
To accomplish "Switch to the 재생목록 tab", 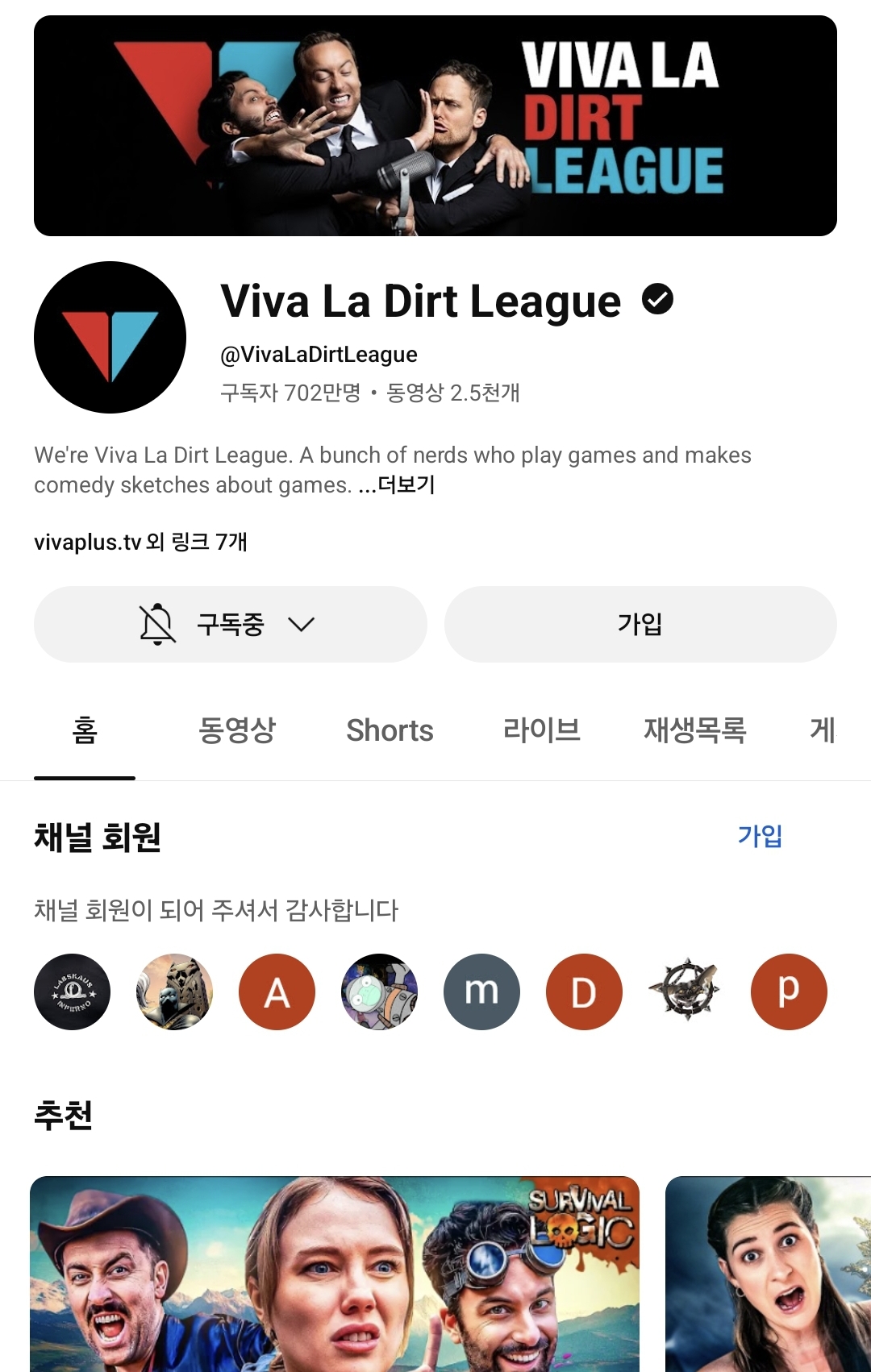I will [694, 730].
